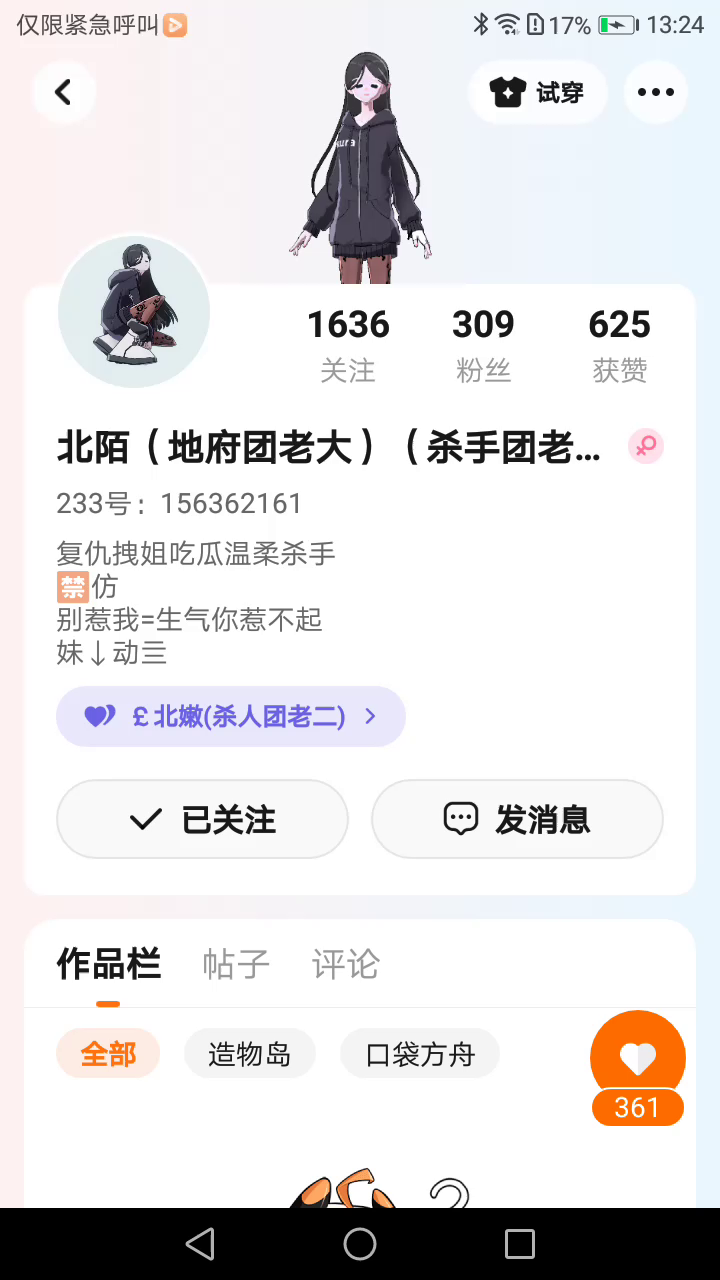Open the profile avatar picture
720x1280 pixels.
(134, 313)
